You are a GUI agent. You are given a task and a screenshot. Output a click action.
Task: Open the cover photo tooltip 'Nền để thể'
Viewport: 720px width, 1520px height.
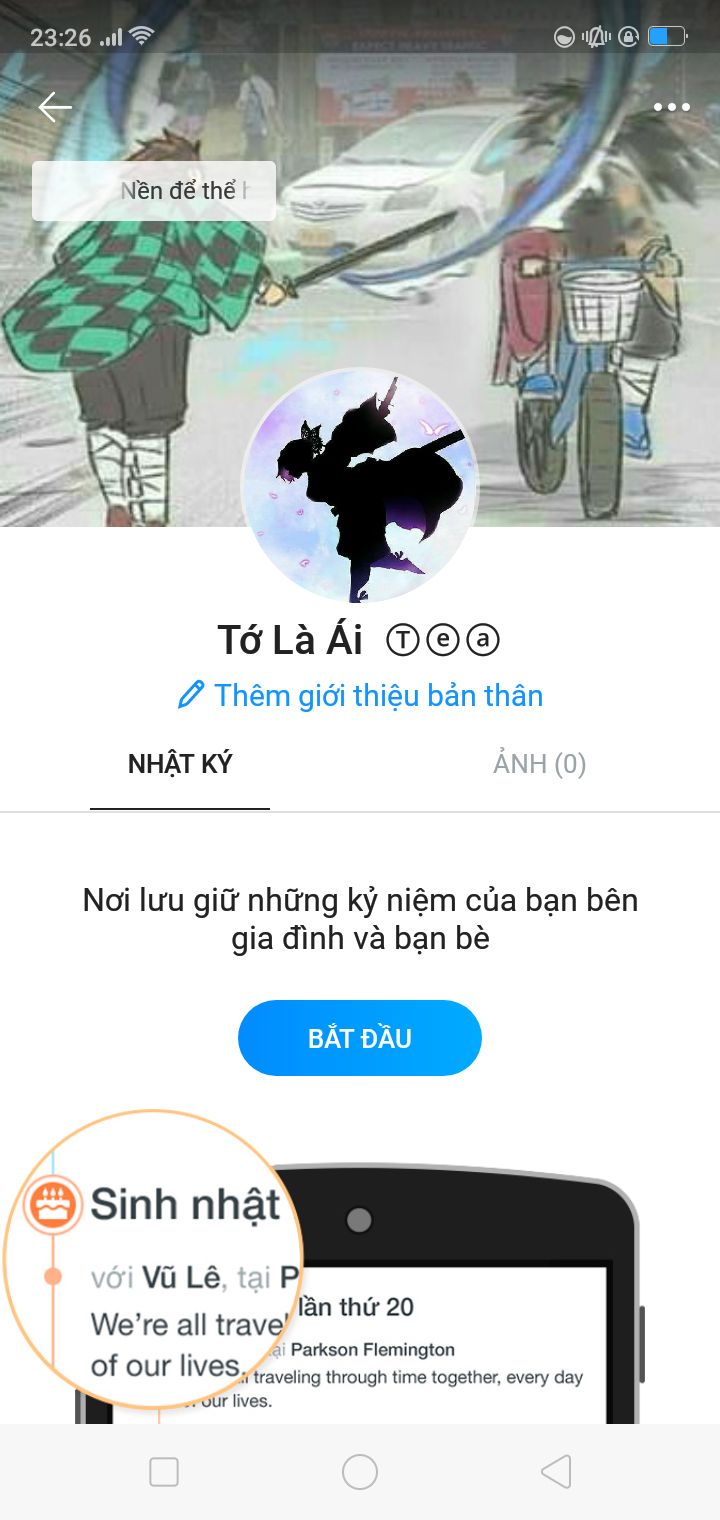coord(154,191)
